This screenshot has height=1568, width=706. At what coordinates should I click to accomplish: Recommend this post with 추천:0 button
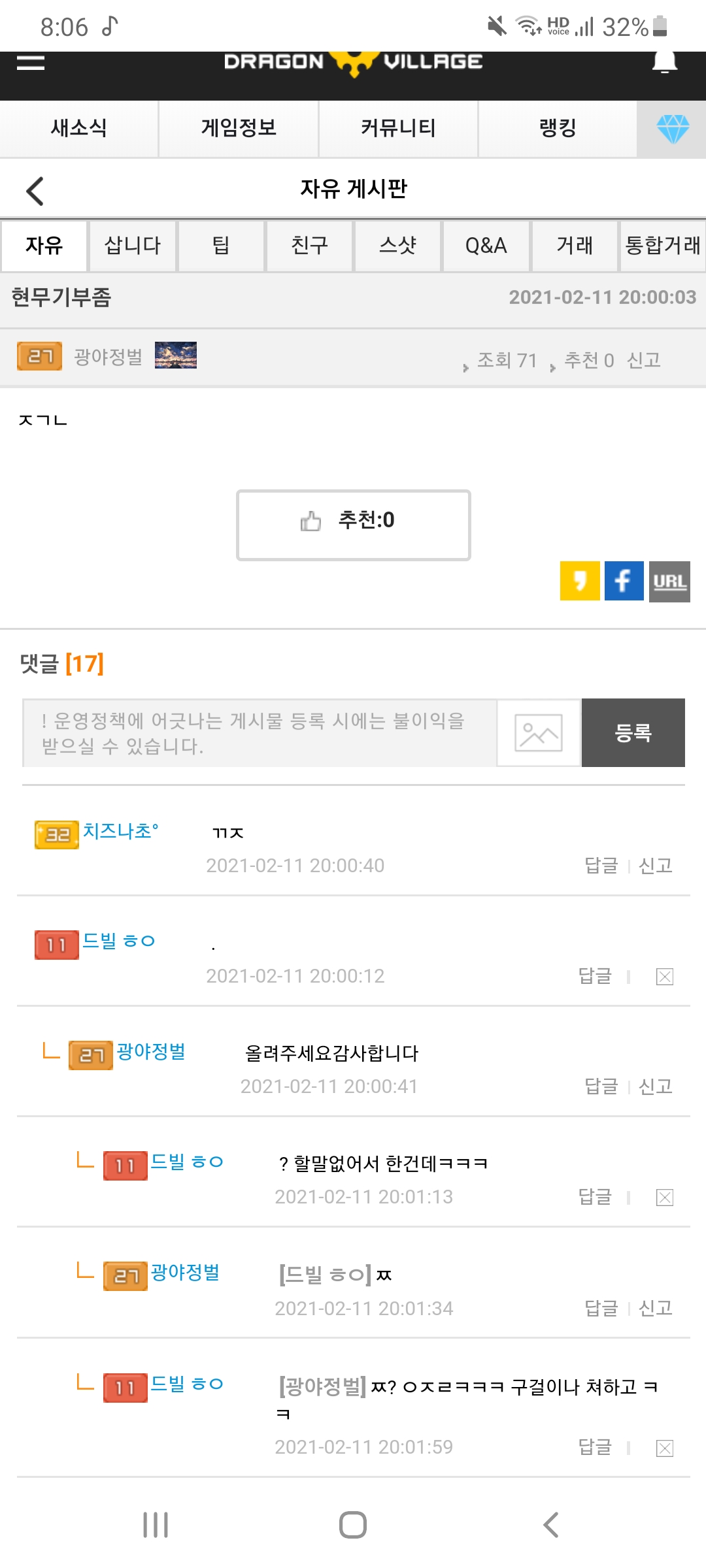[353, 525]
